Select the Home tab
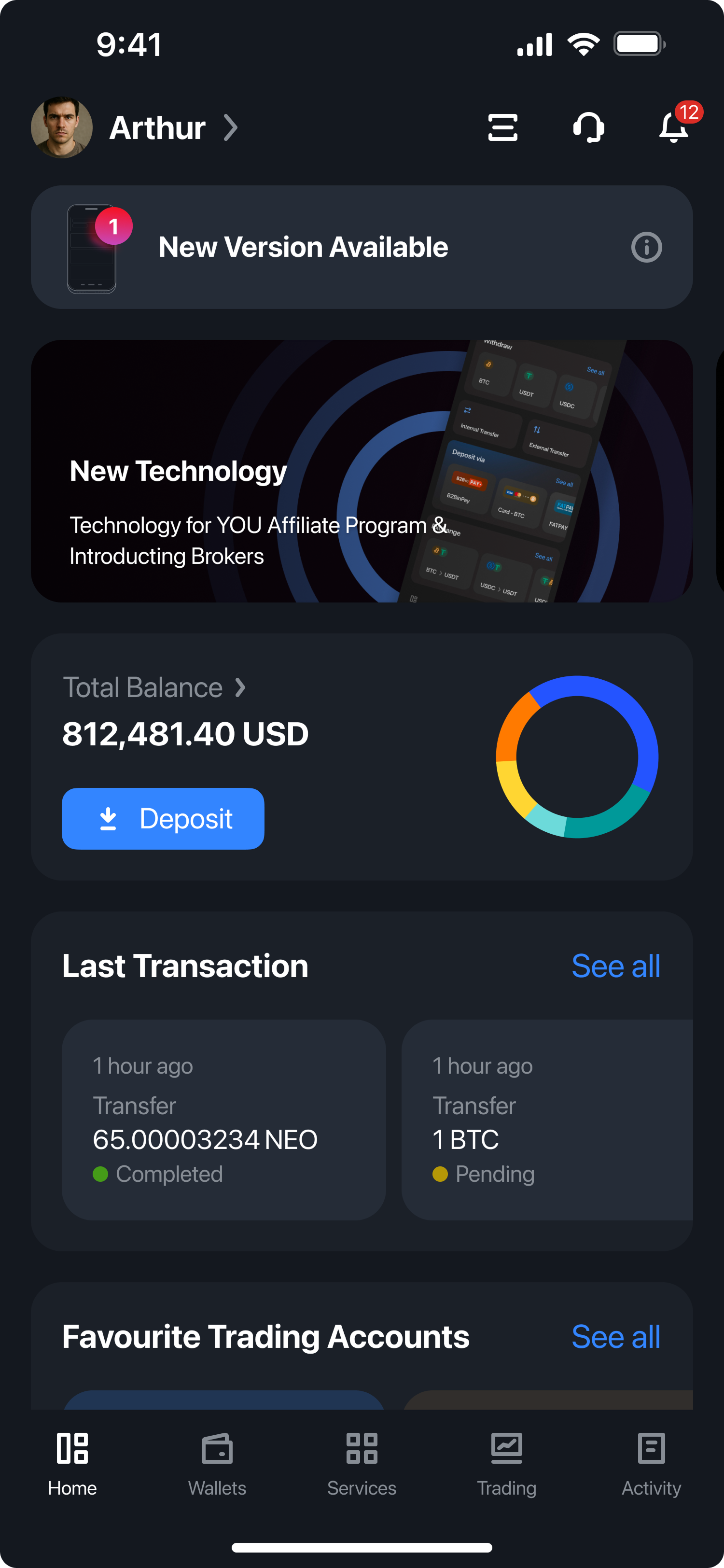This screenshot has height=1568, width=724. 72,1464
